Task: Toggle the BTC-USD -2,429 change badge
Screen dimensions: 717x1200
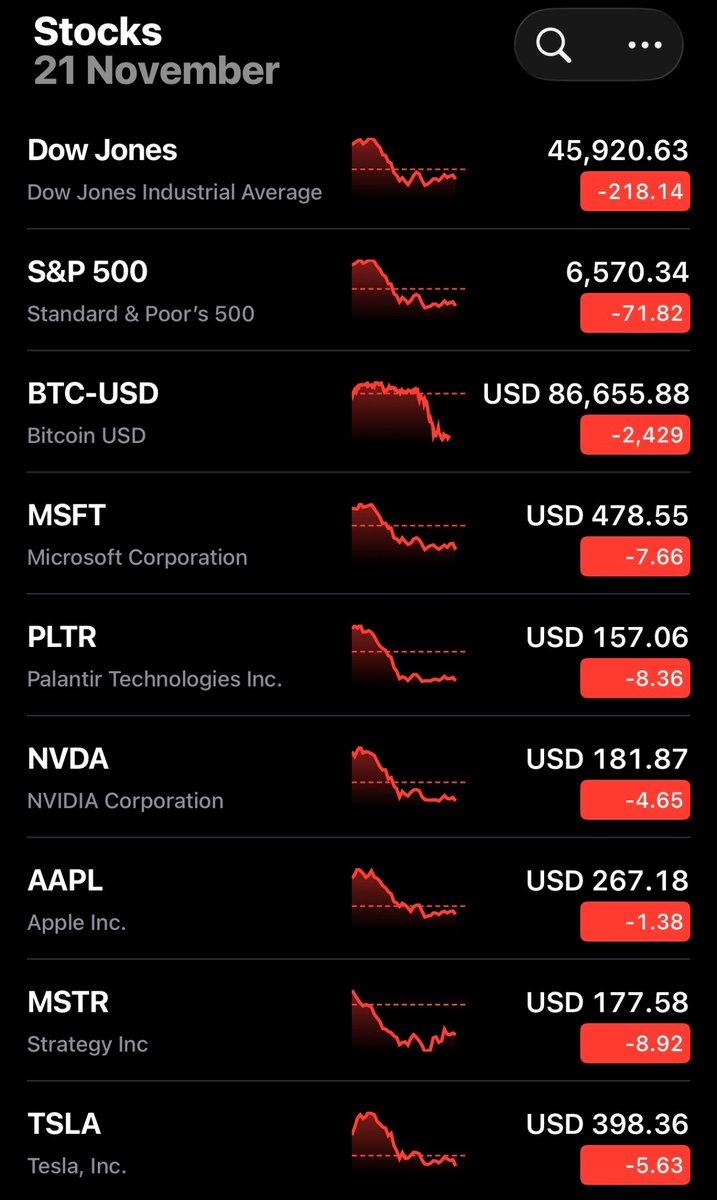Action: pyautogui.click(x=635, y=435)
